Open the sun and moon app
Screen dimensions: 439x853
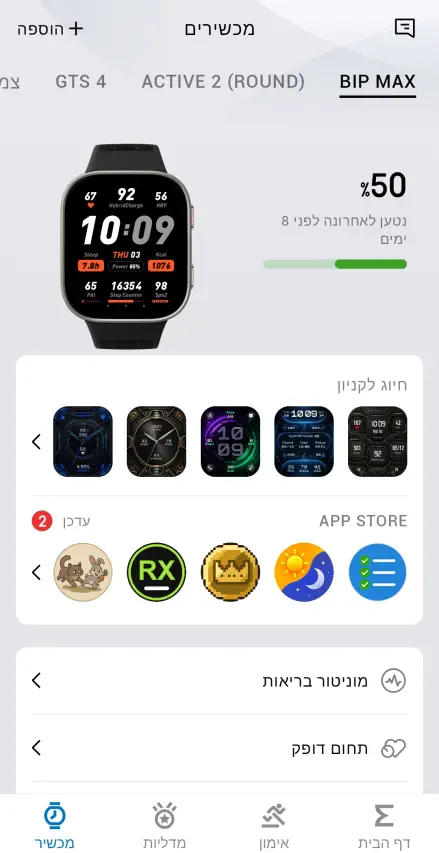304,572
